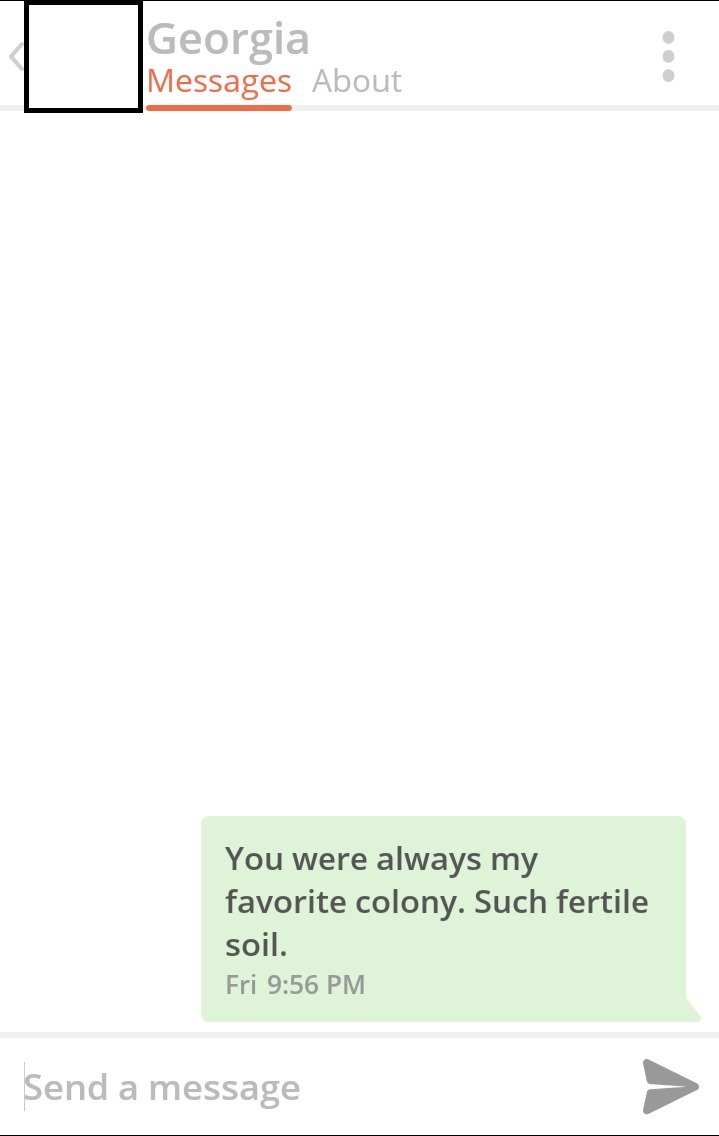Go back using the left arrow

tap(14, 56)
